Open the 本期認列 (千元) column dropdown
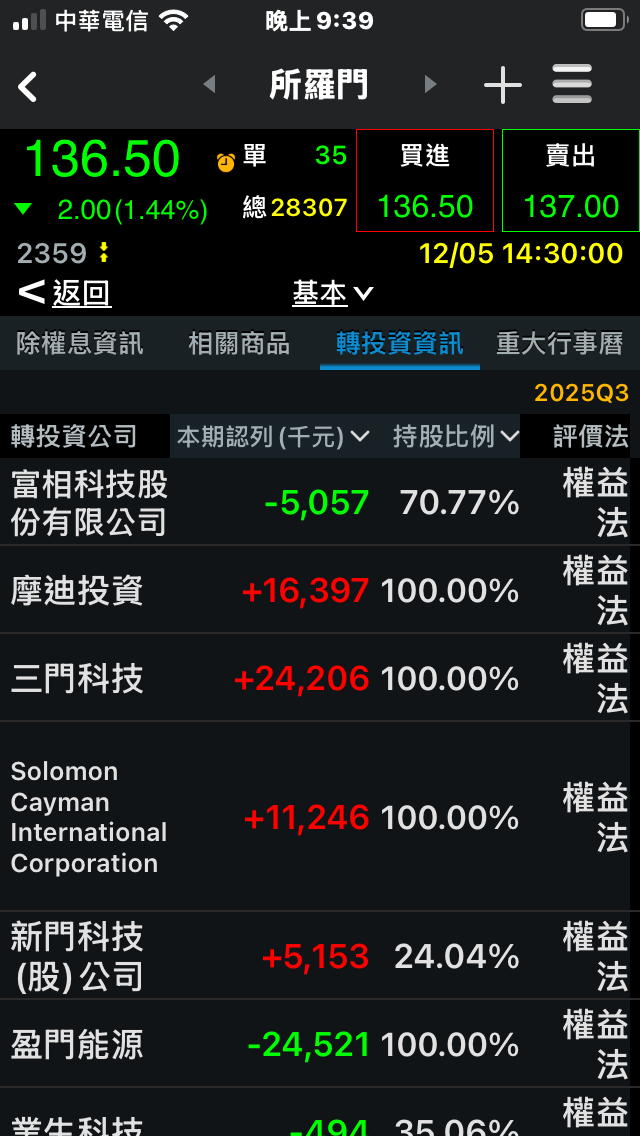Image resolution: width=640 pixels, height=1136 pixels. [273, 437]
